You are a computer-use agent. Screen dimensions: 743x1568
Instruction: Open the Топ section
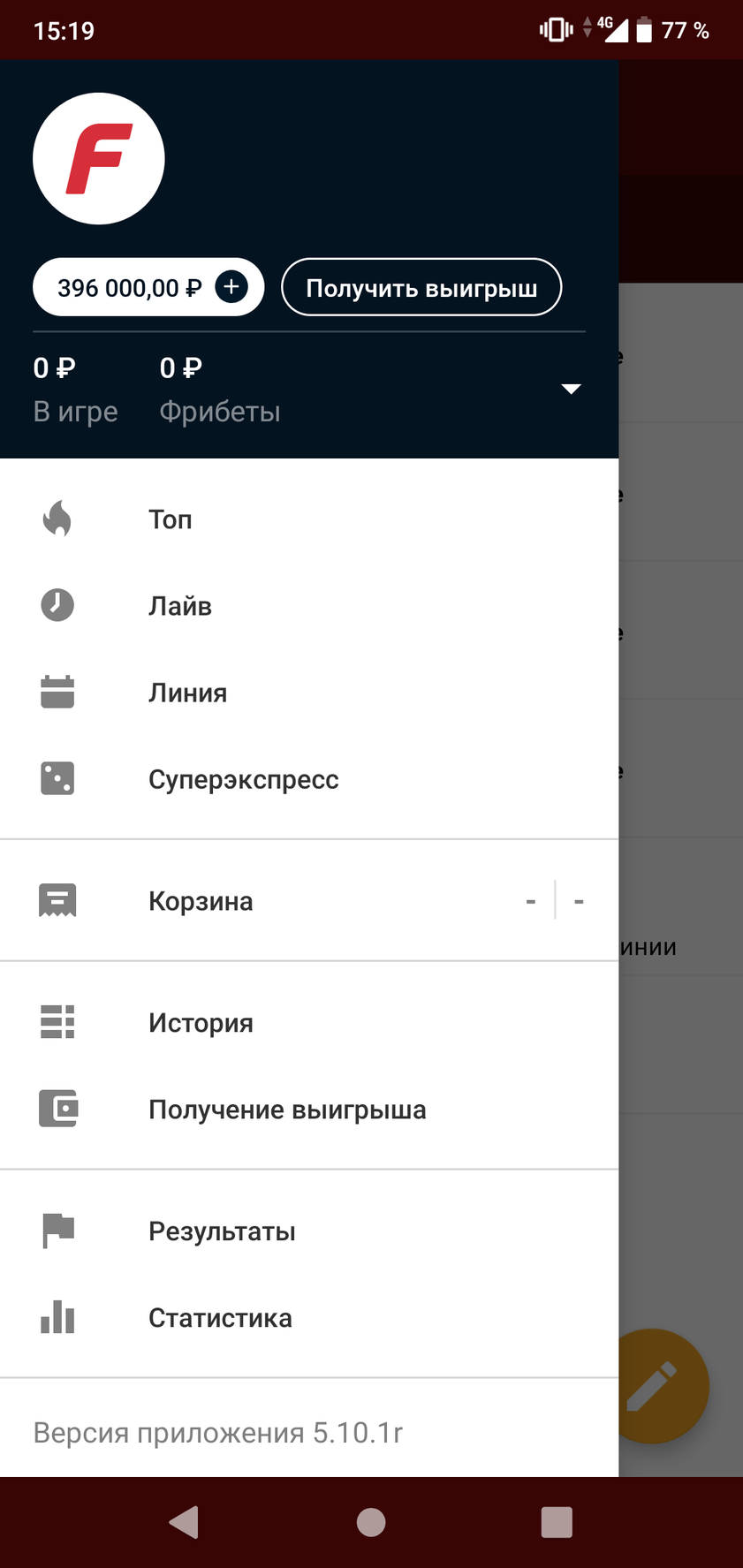pyautogui.click(x=309, y=519)
